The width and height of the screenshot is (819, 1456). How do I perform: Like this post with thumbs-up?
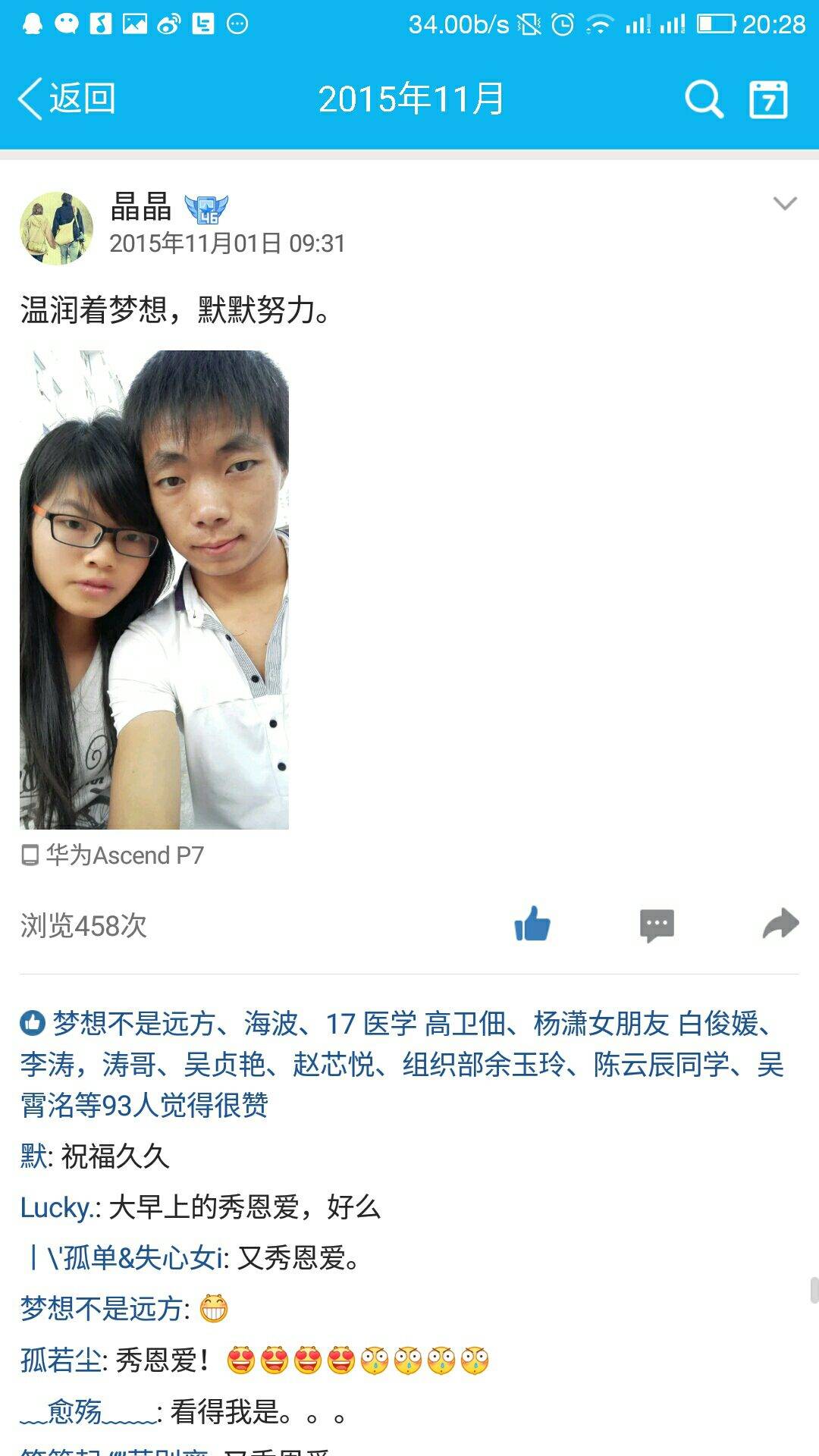(x=532, y=924)
